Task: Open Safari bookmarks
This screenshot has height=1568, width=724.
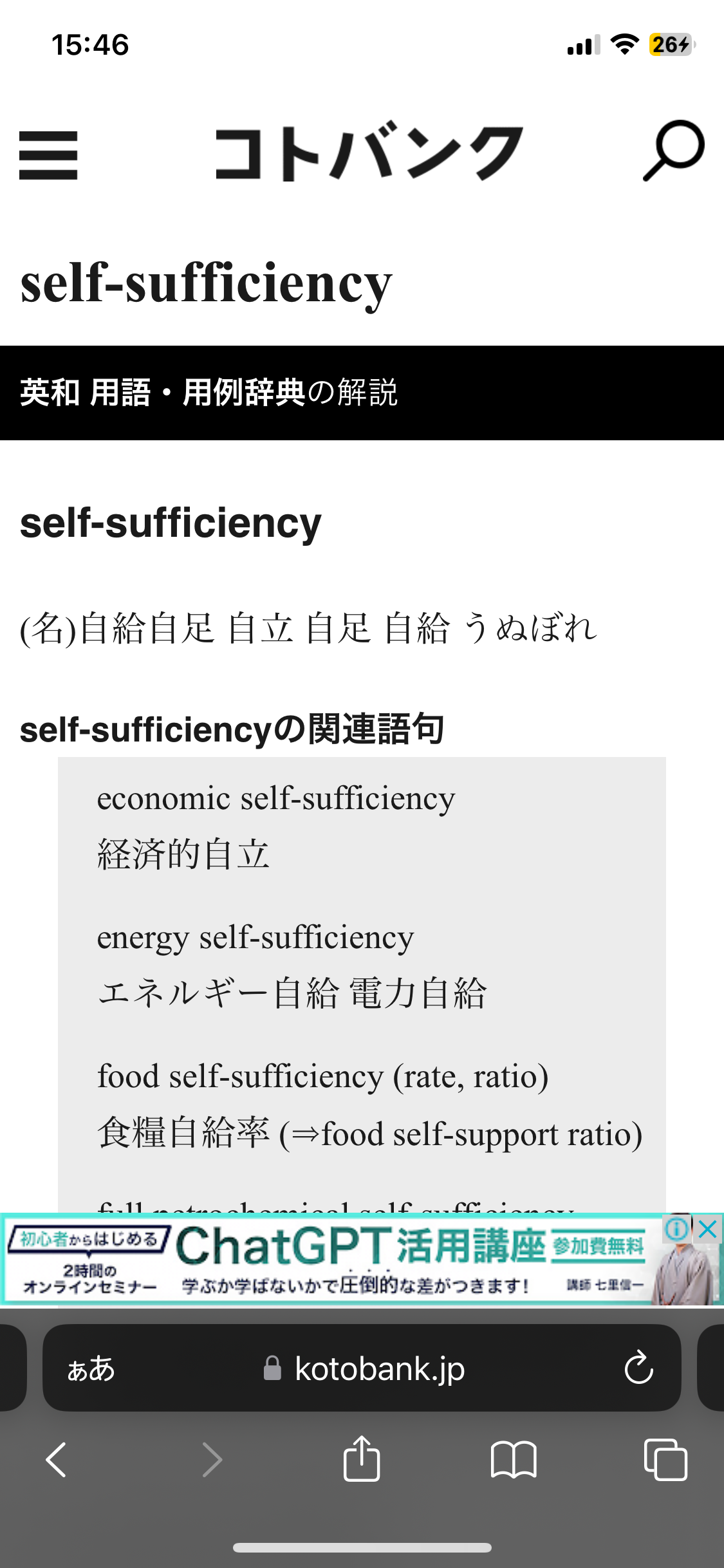Action: [513, 1459]
